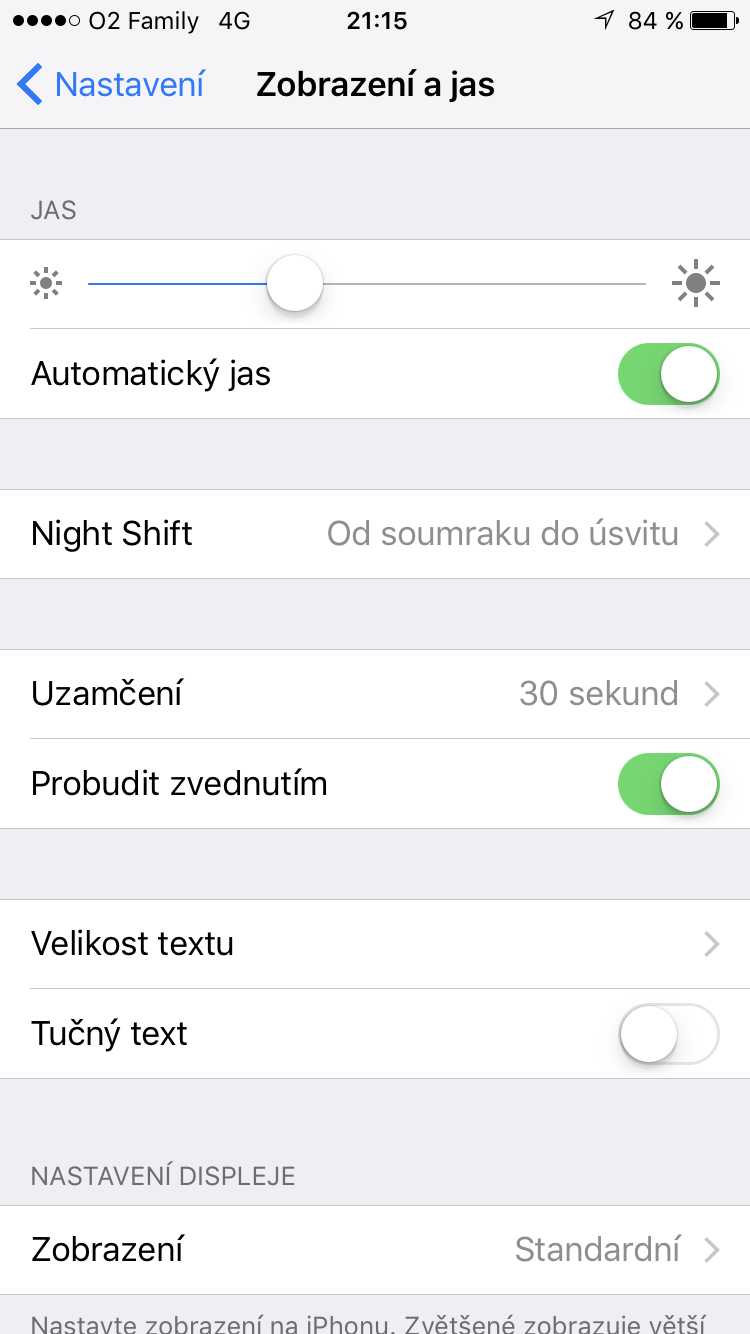This screenshot has width=750, height=1334.
Task: Open Night Shift settings
Action: (375, 534)
